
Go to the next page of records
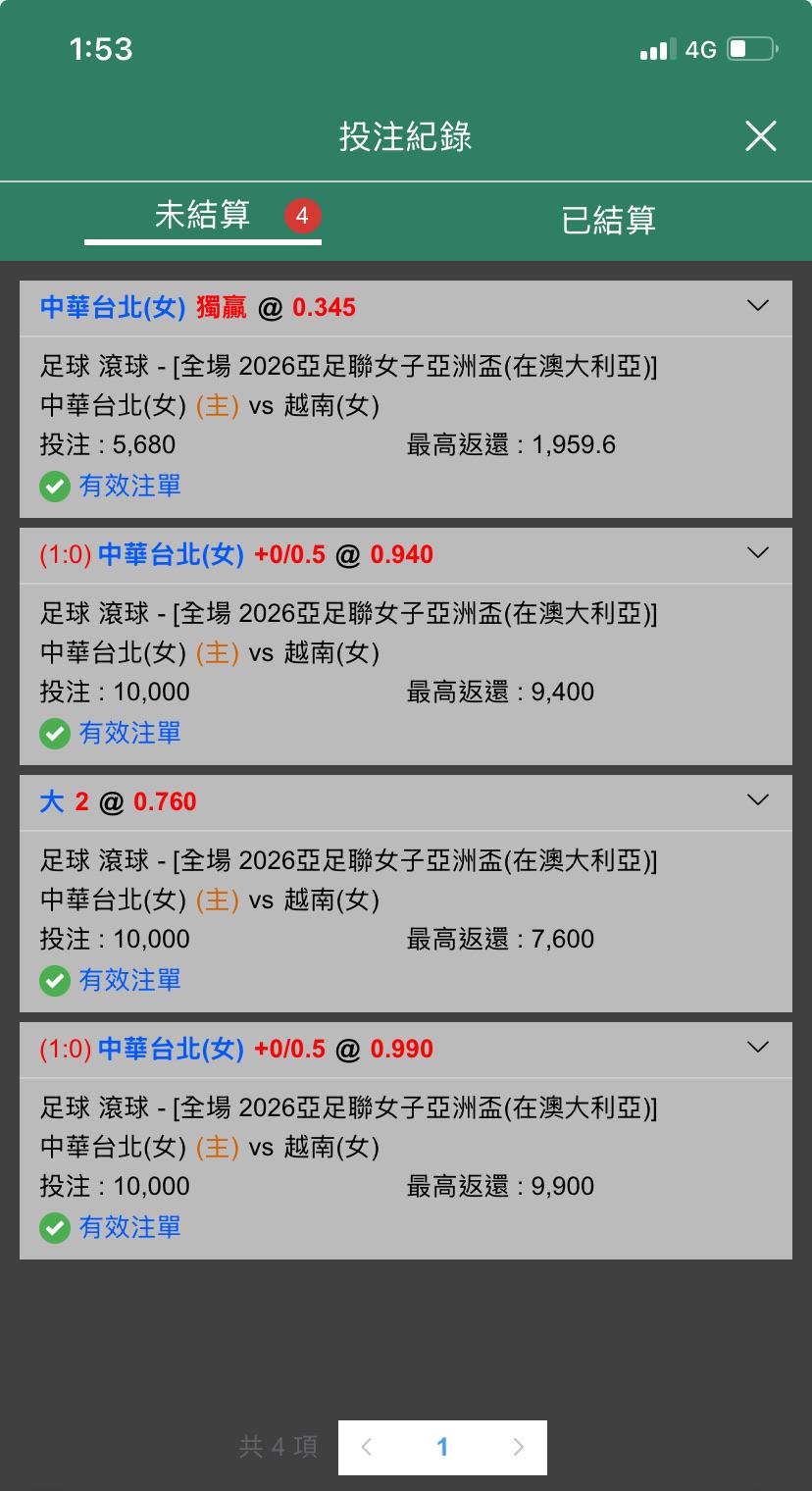point(519,1447)
